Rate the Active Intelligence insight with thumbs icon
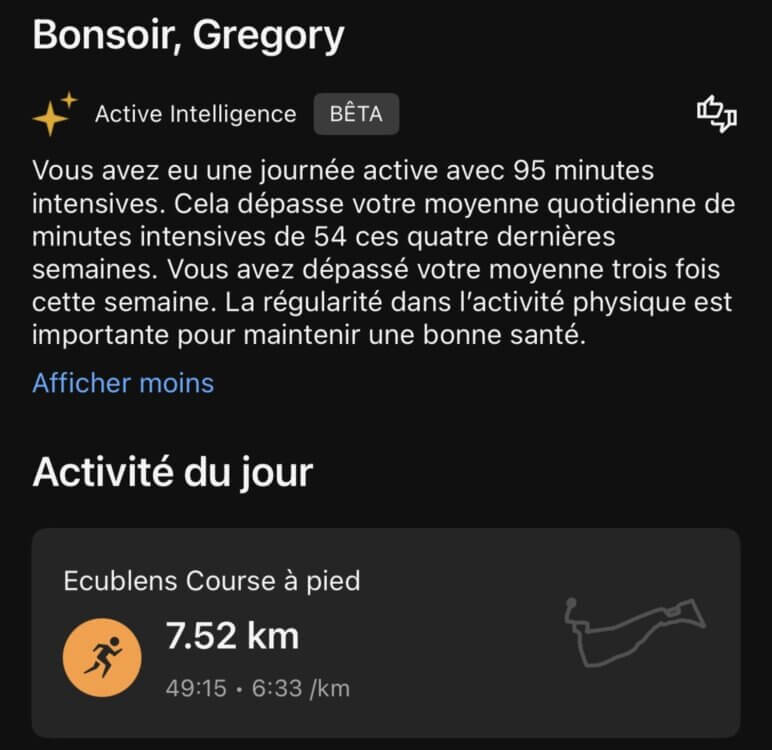Image resolution: width=772 pixels, height=750 pixels. coord(716,114)
